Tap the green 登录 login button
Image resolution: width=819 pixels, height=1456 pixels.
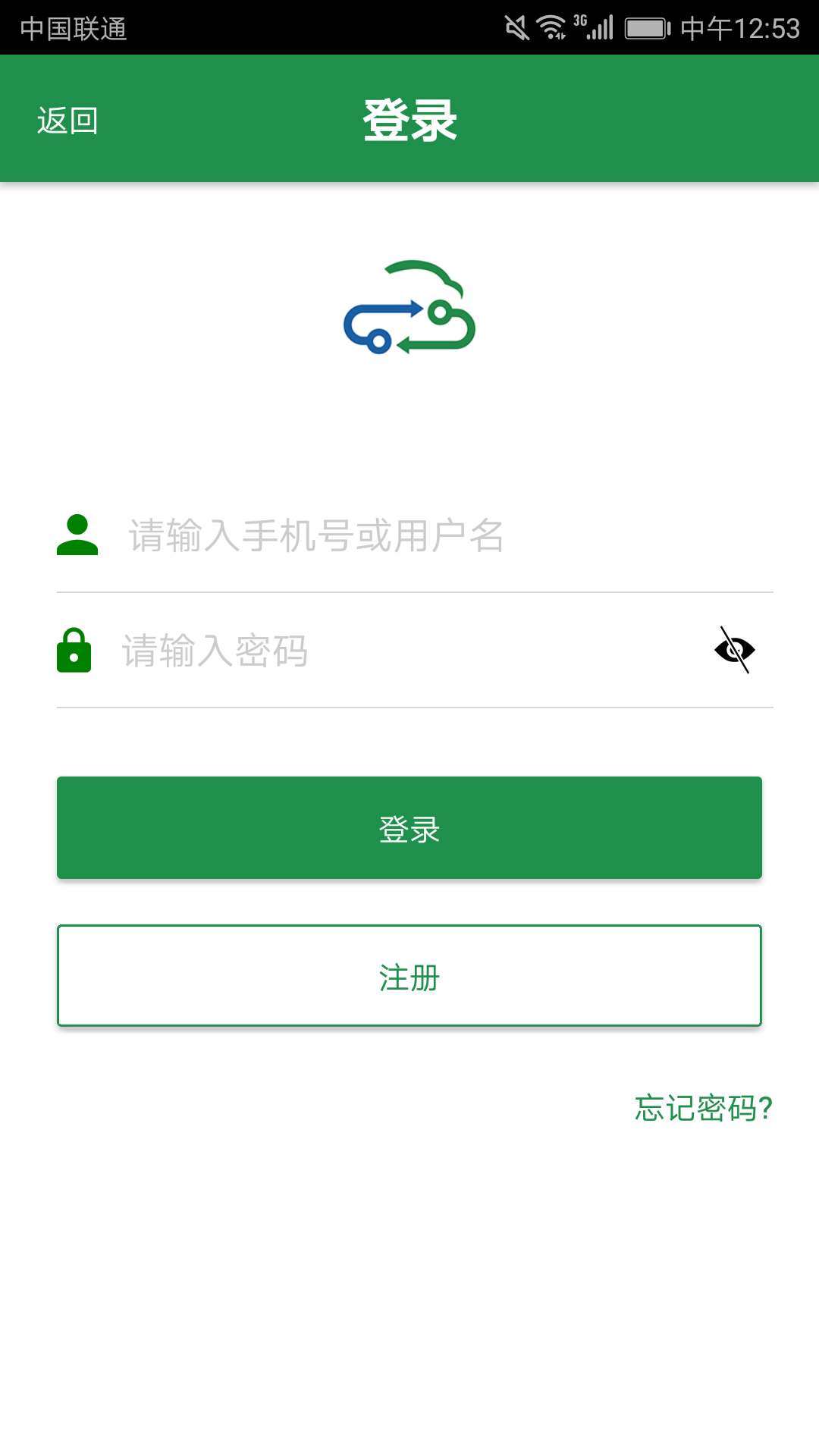click(409, 828)
